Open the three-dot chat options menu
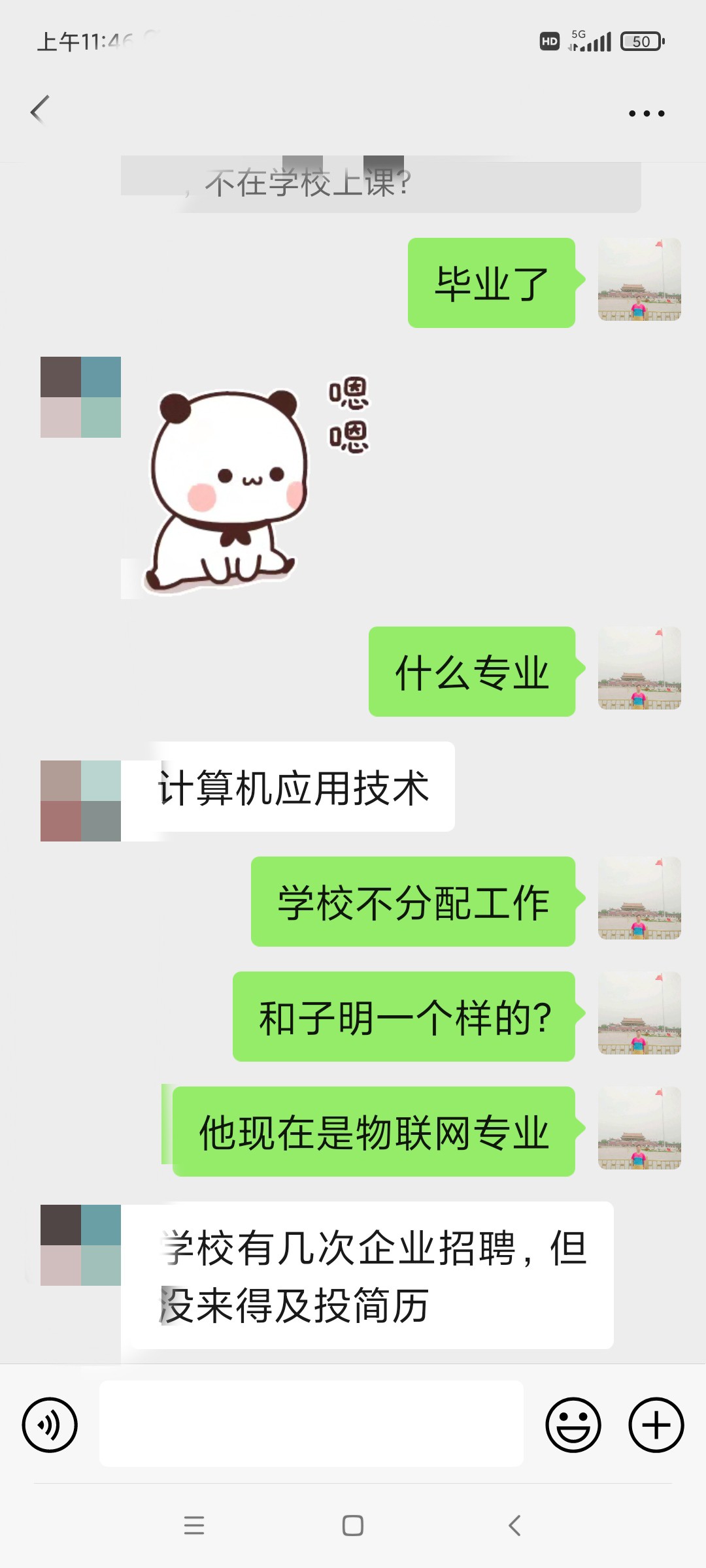706x1568 pixels. pos(646,114)
